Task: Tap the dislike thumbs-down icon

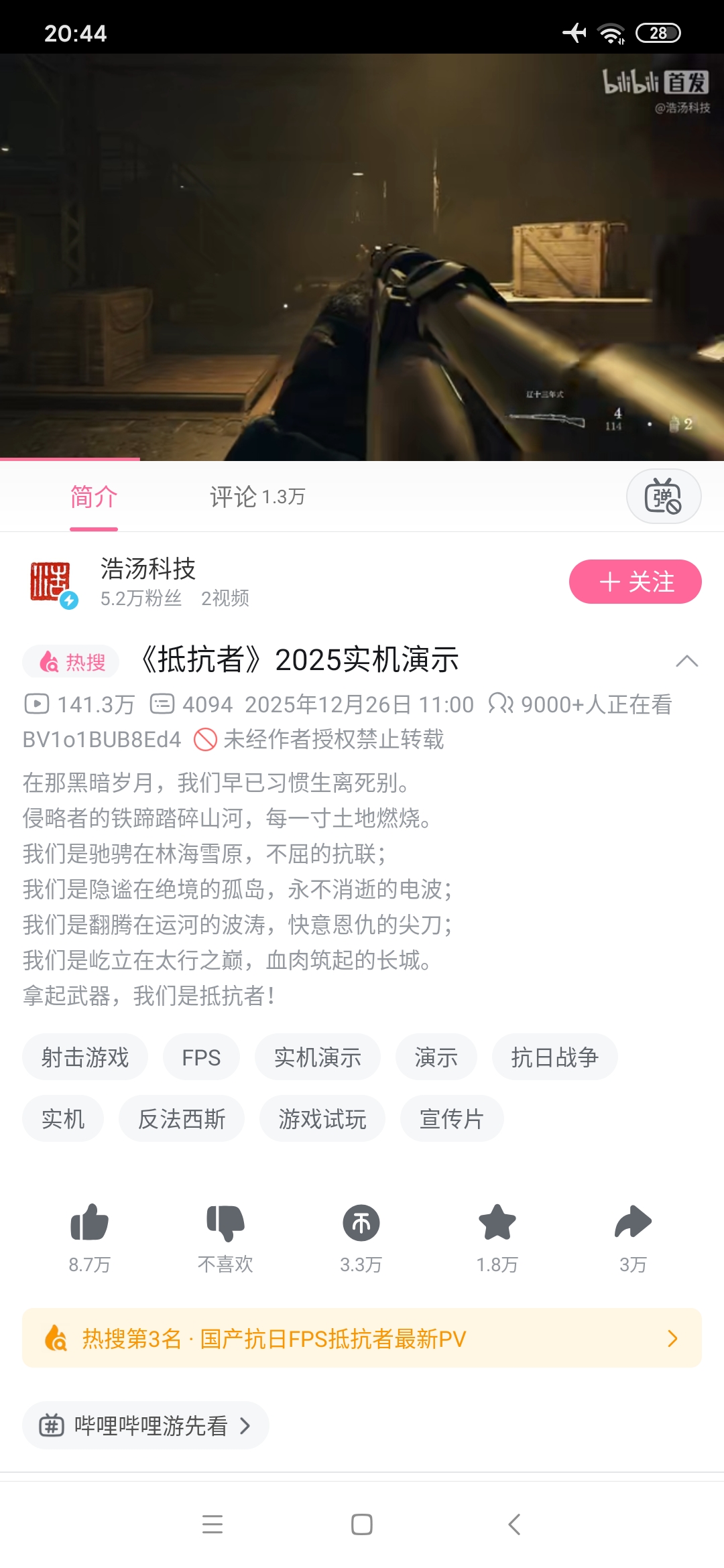Action: 224,1222
